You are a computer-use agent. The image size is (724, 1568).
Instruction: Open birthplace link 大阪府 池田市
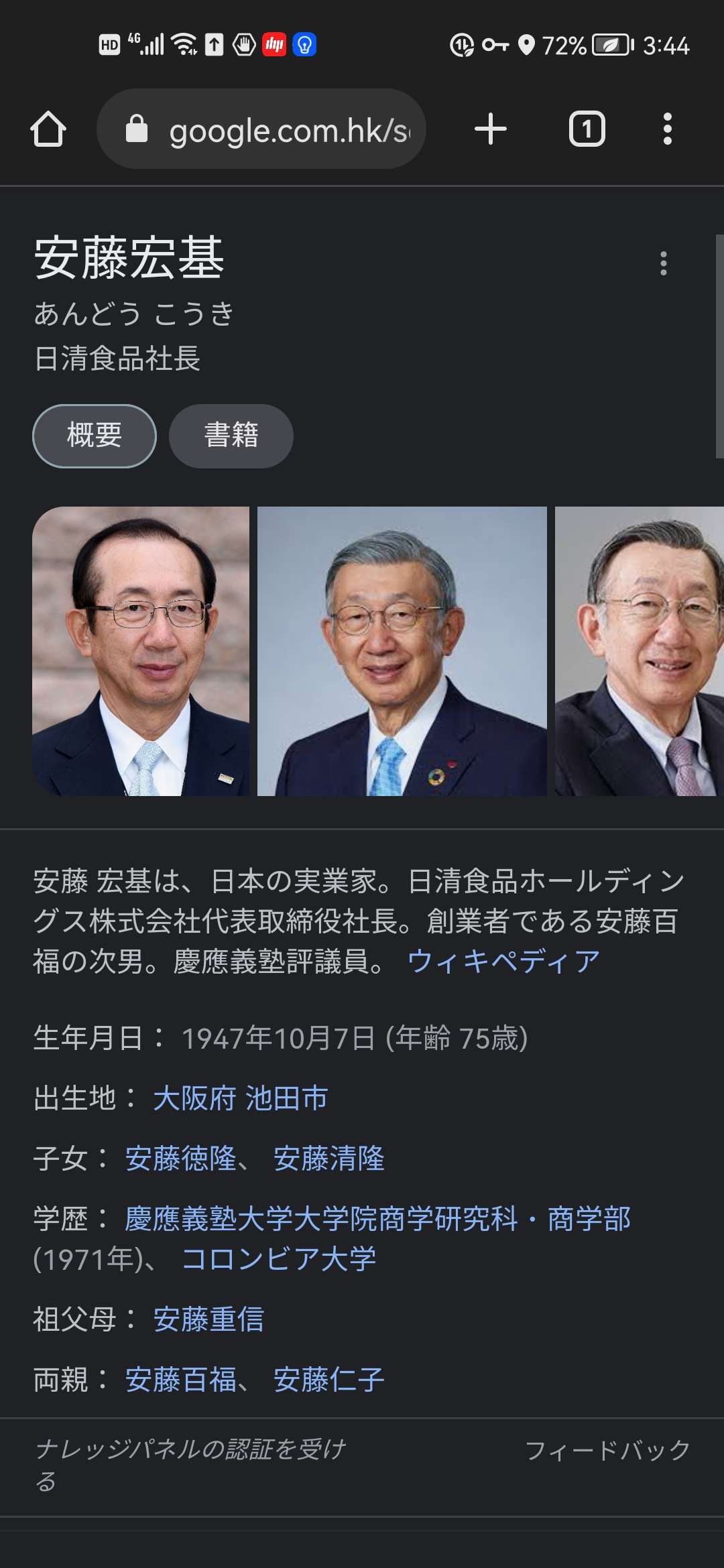click(240, 1099)
